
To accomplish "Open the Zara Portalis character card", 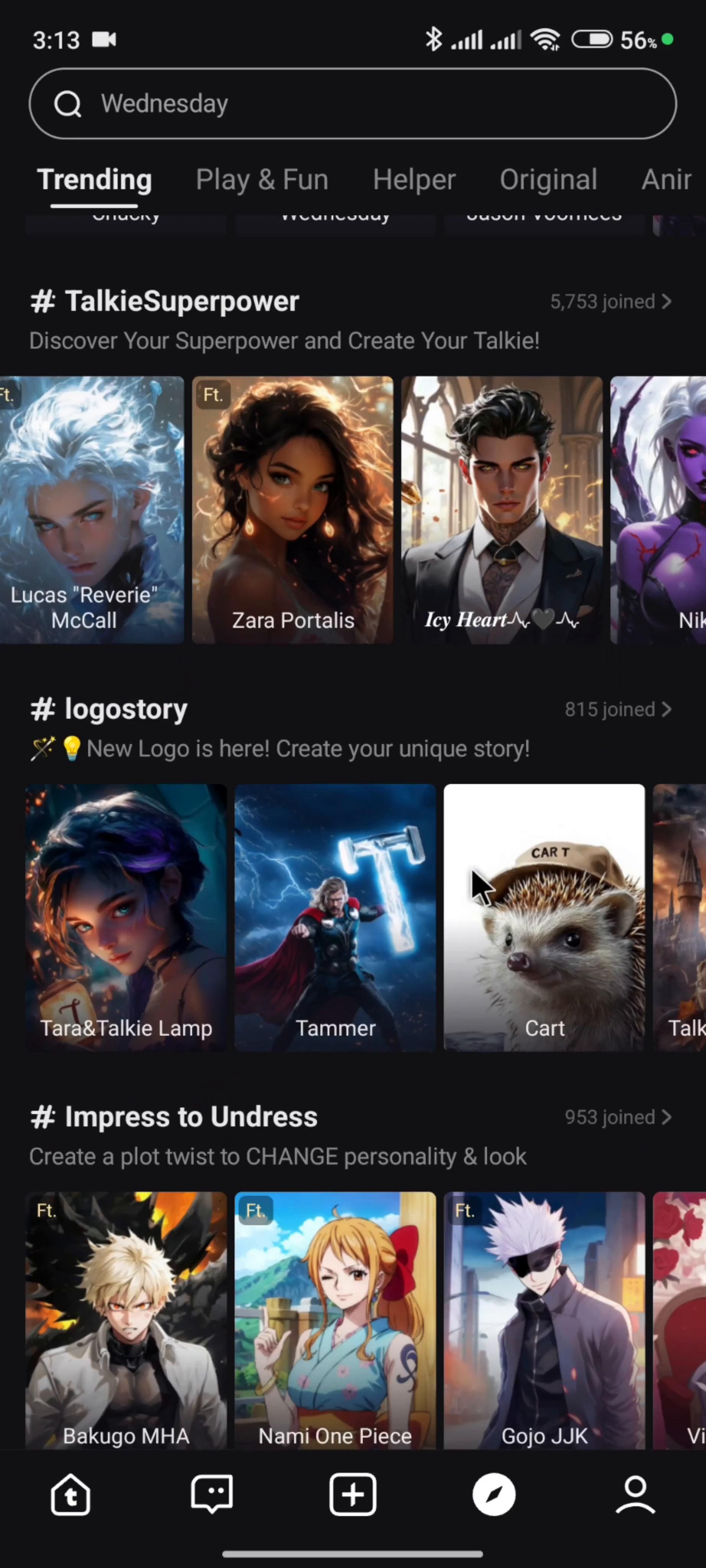I will pos(292,510).
